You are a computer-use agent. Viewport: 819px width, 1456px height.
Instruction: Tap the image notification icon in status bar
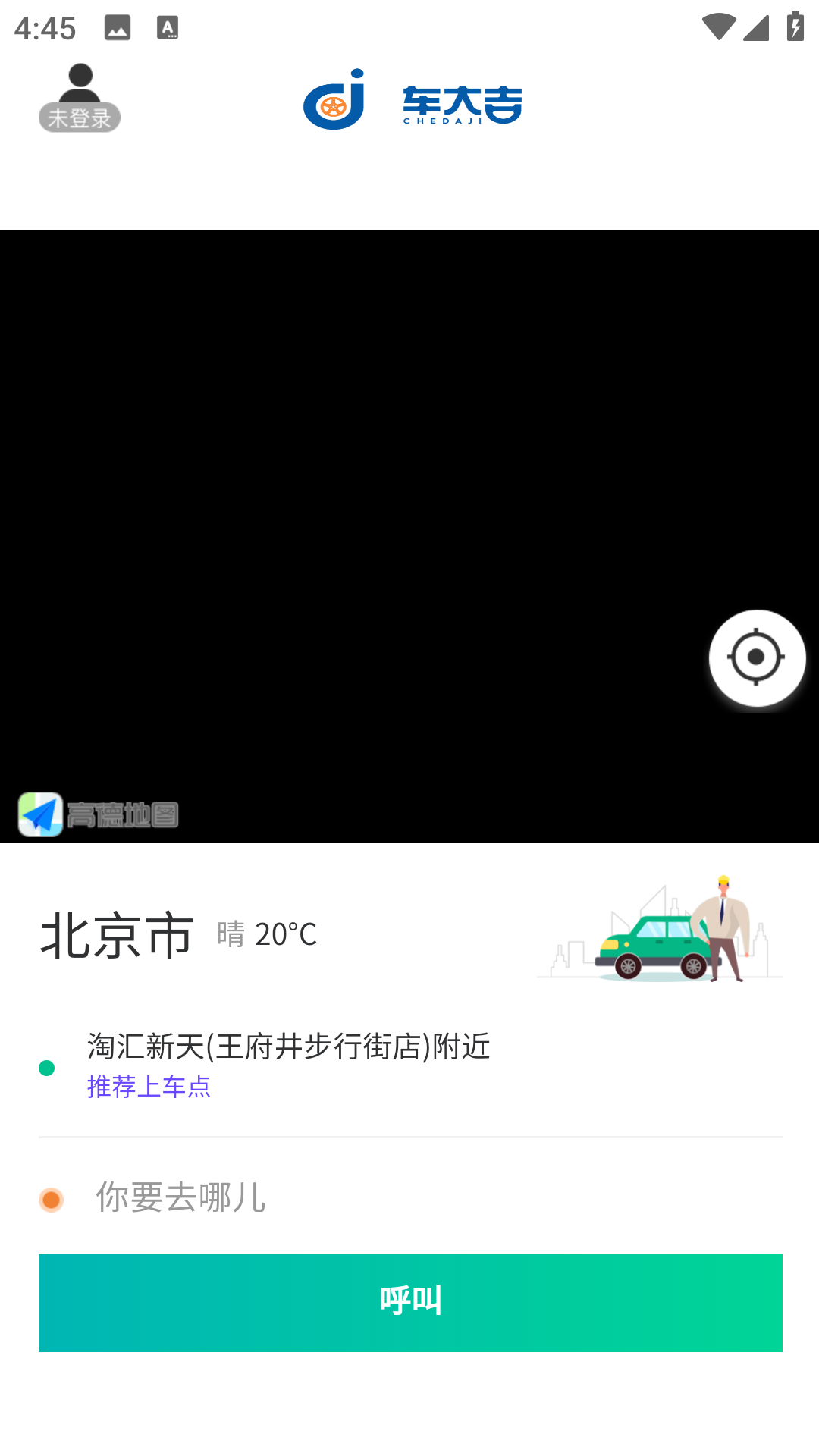pyautogui.click(x=115, y=28)
